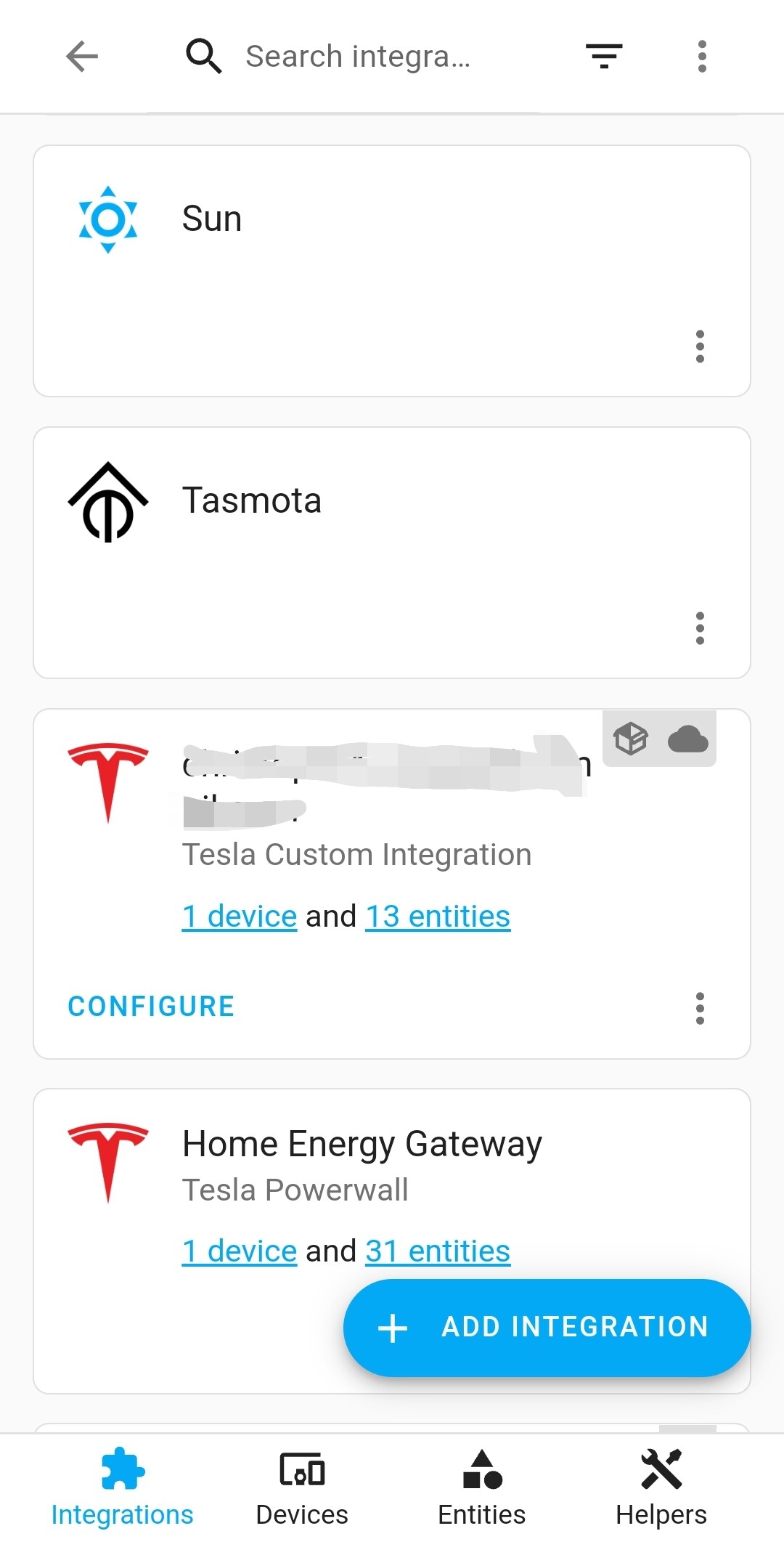This screenshot has height=1547, width=784.
Task: Click the search integrations field
Action: 363,55
